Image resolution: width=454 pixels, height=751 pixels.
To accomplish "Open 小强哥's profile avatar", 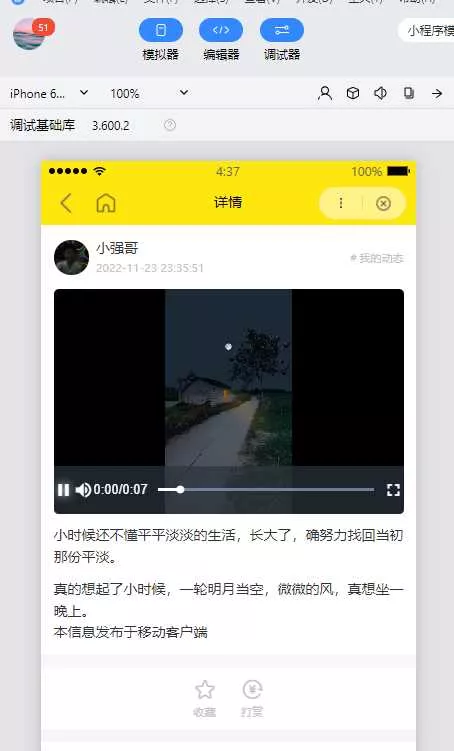I will [x=71, y=257].
